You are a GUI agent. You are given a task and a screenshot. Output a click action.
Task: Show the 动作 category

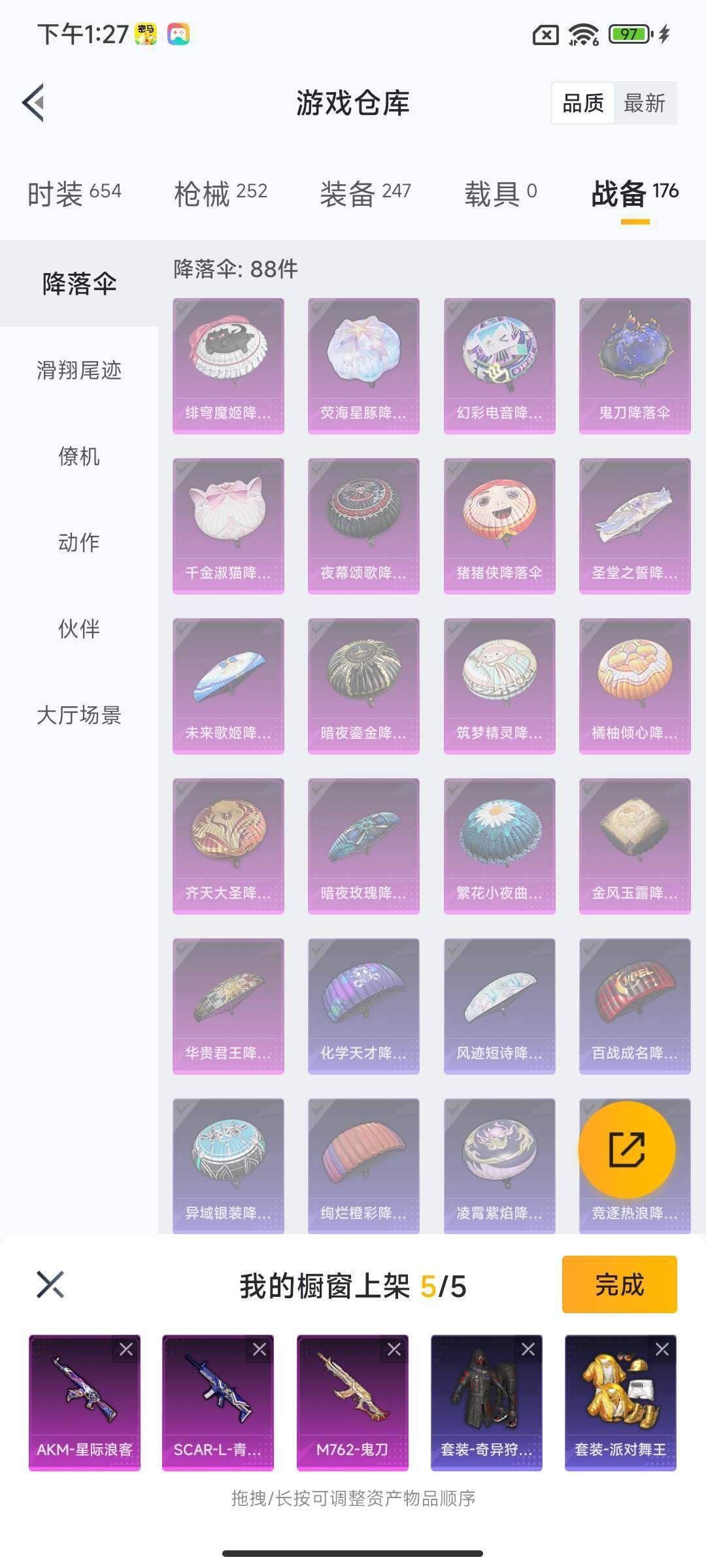pos(79,543)
